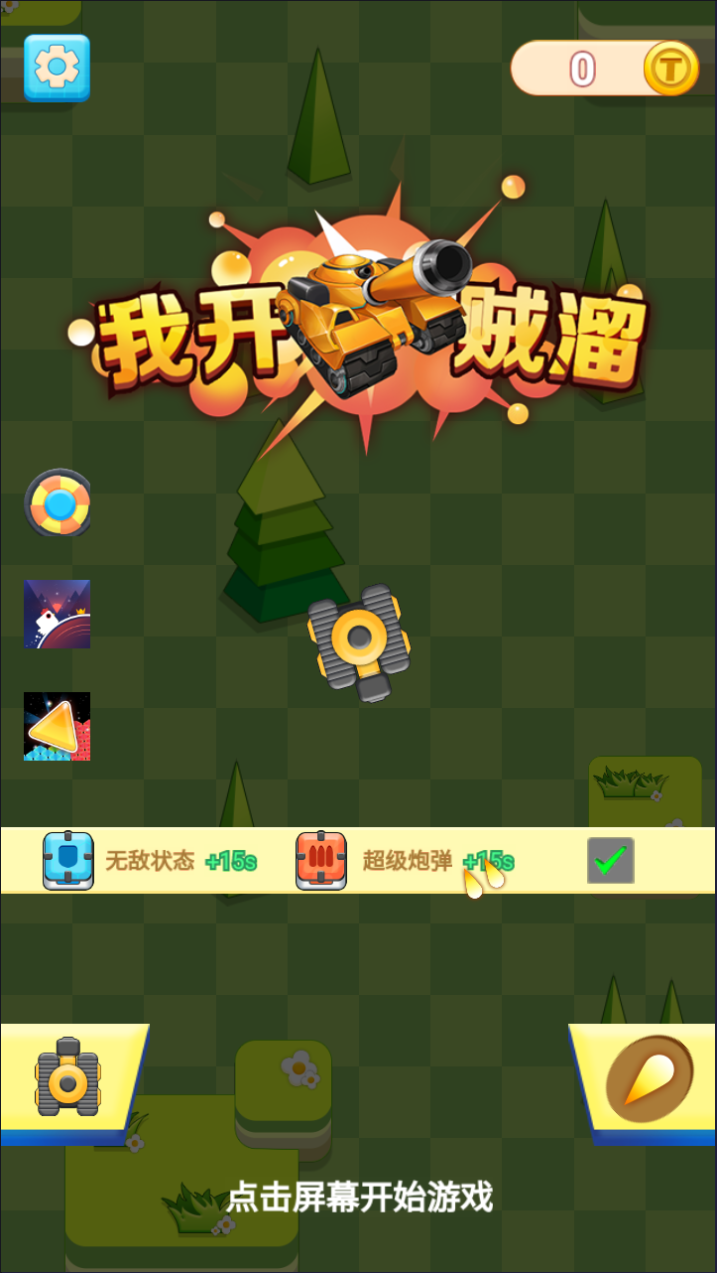The height and width of the screenshot is (1273, 717).
Task: Open the purple night-sky game thumbnail
Action: [x=57, y=614]
